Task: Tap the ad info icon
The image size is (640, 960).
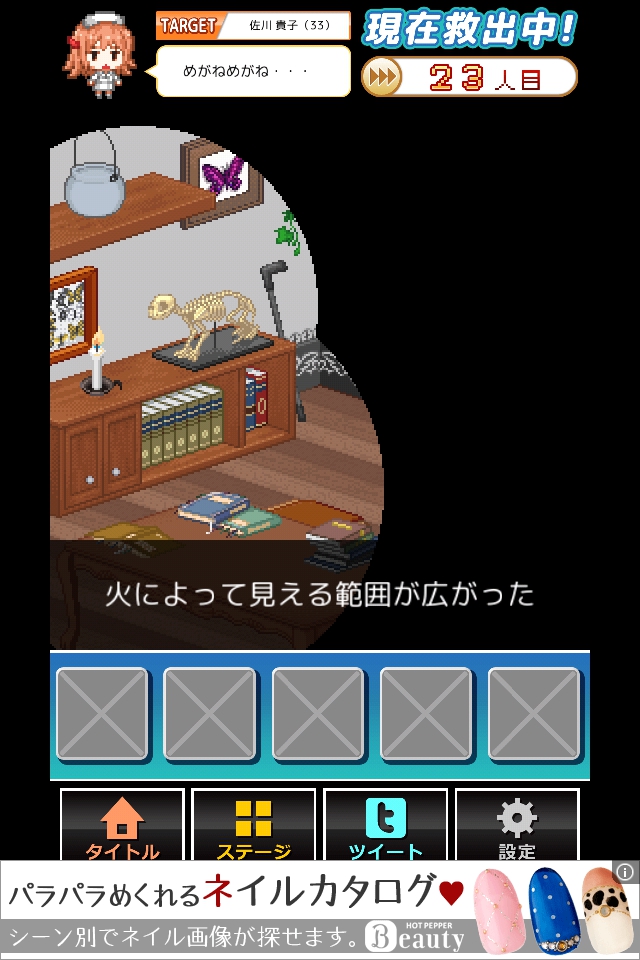Action: (x=626, y=871)
